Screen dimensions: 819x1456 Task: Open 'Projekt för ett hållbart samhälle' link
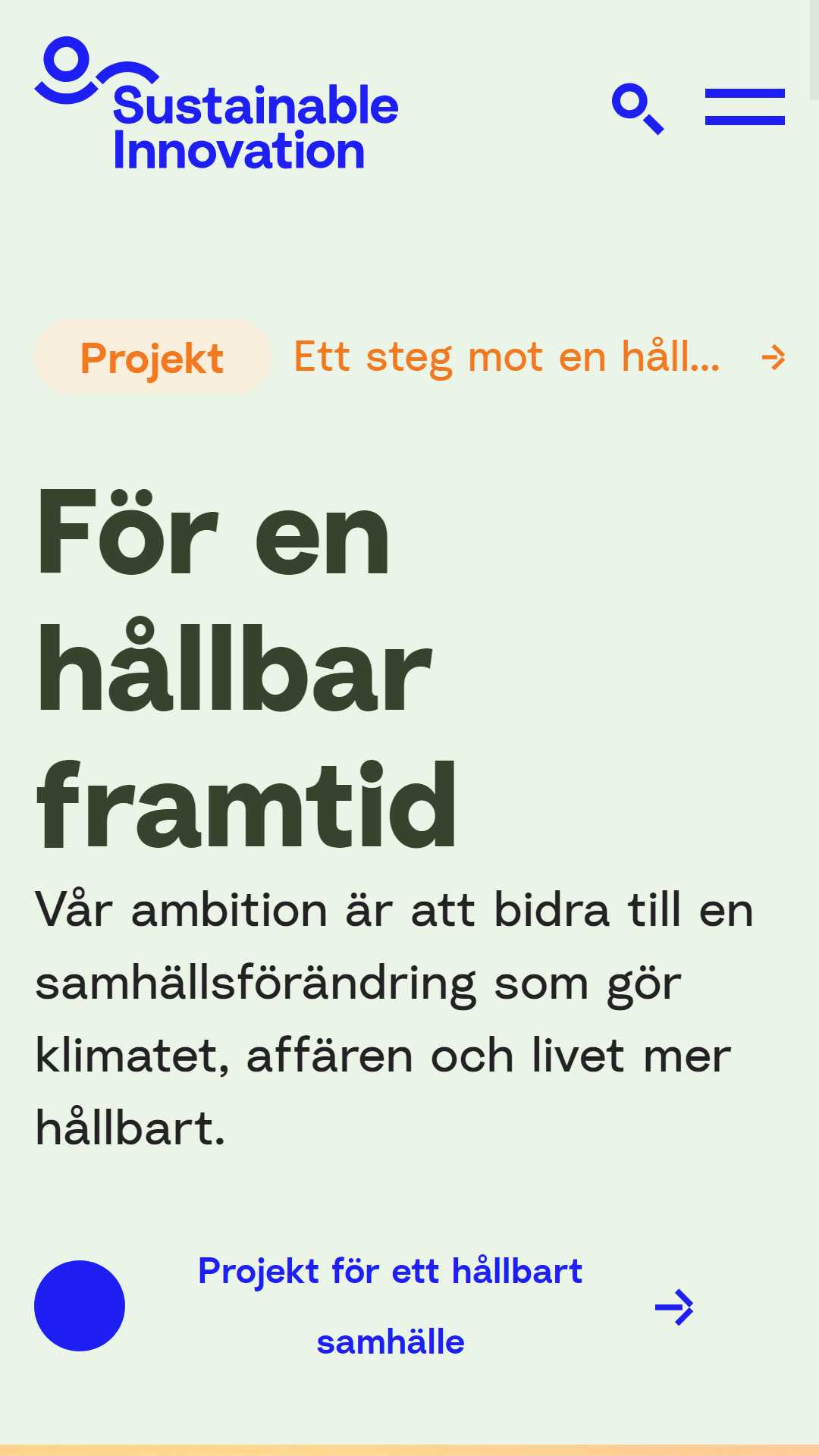pos(390,1306)
